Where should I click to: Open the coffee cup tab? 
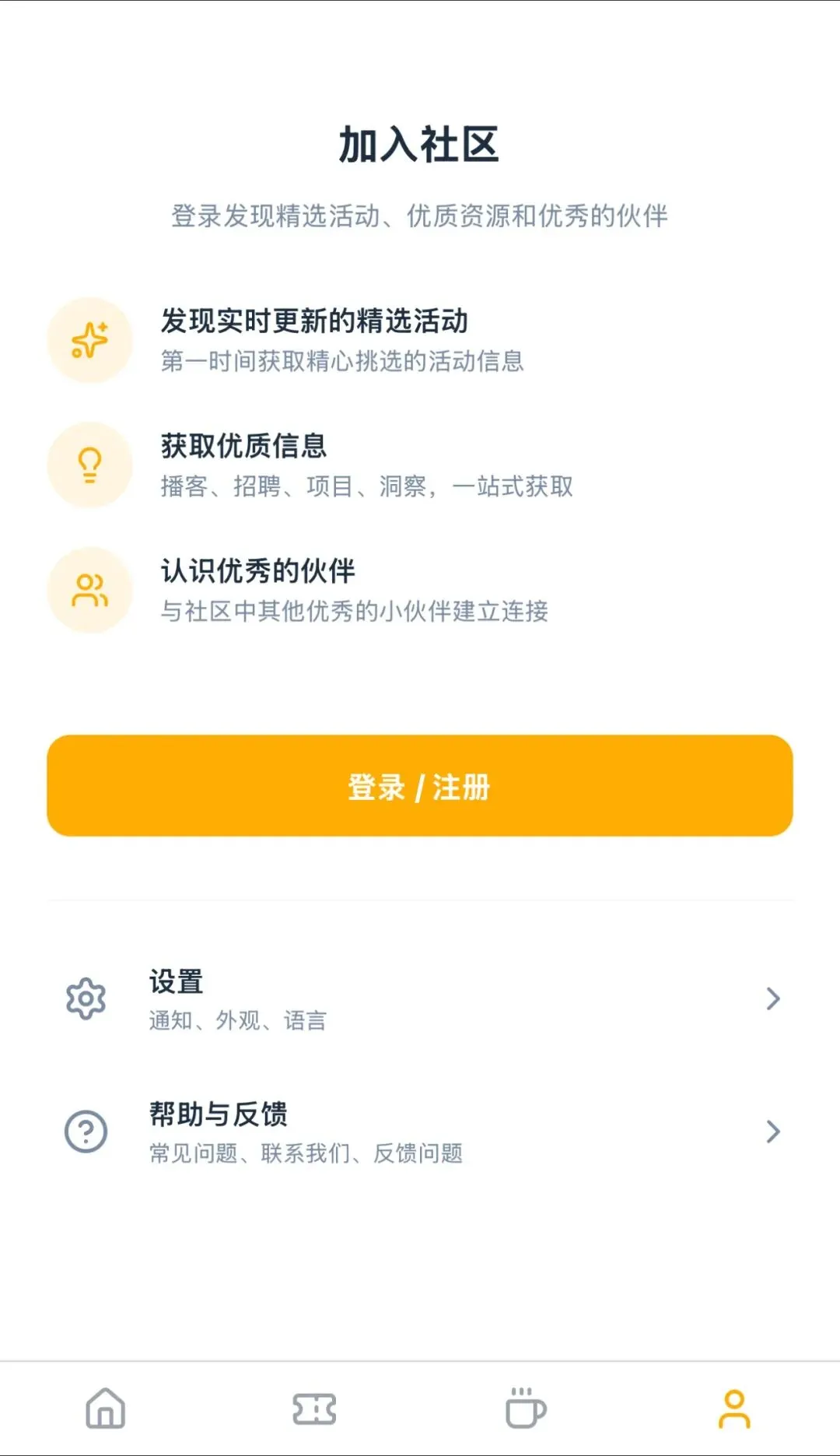pos(525,1409)
